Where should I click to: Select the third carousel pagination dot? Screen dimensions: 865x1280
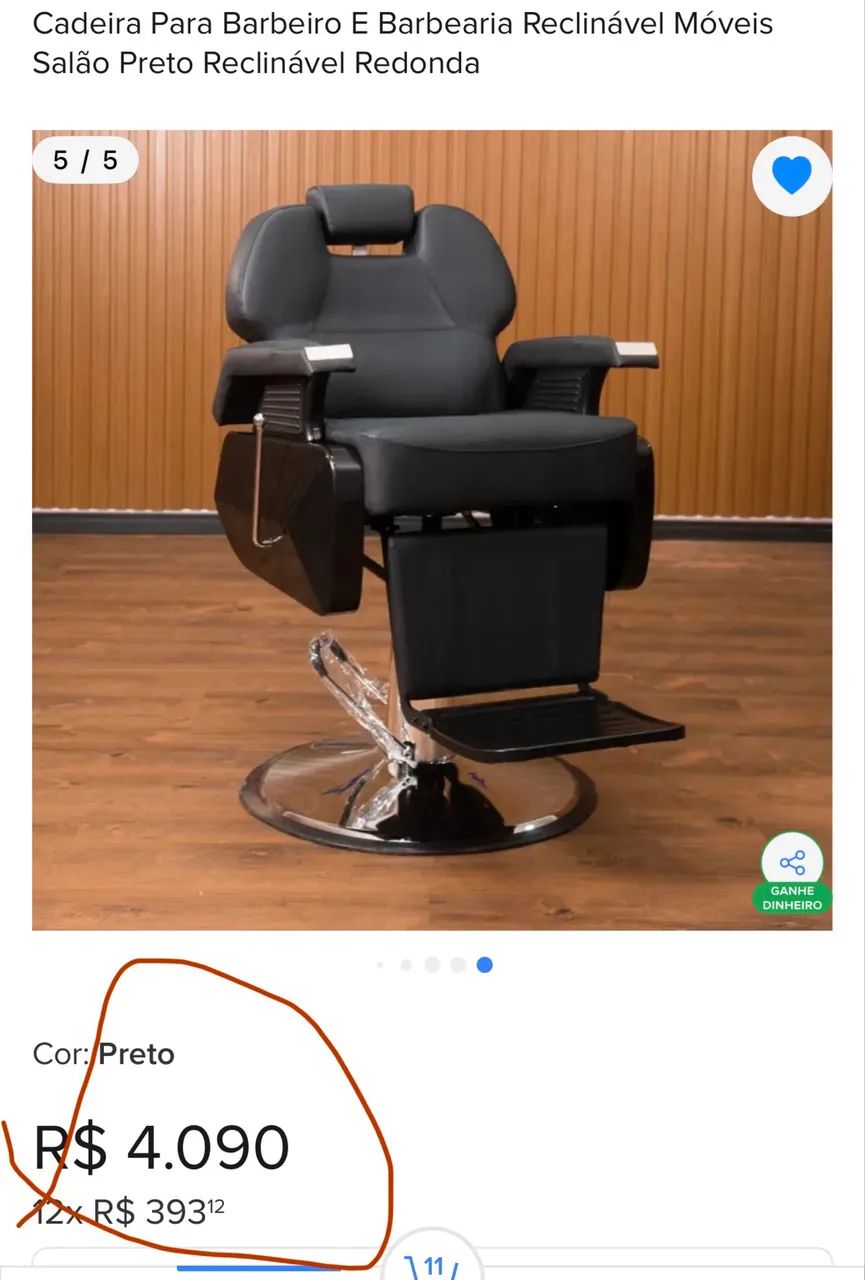[x=432, y=965]
